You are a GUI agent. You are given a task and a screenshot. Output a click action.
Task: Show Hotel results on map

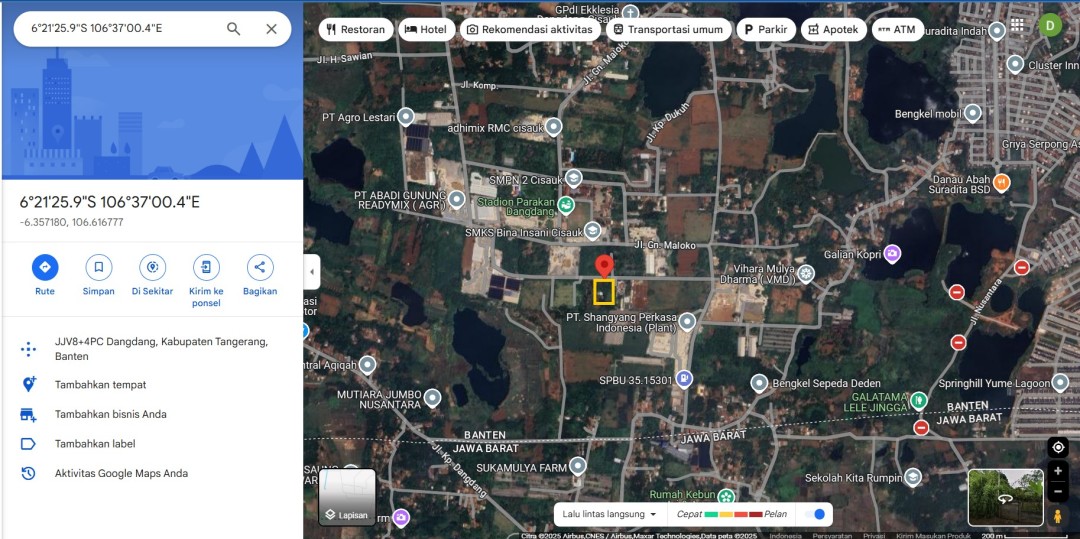point(425,30)
